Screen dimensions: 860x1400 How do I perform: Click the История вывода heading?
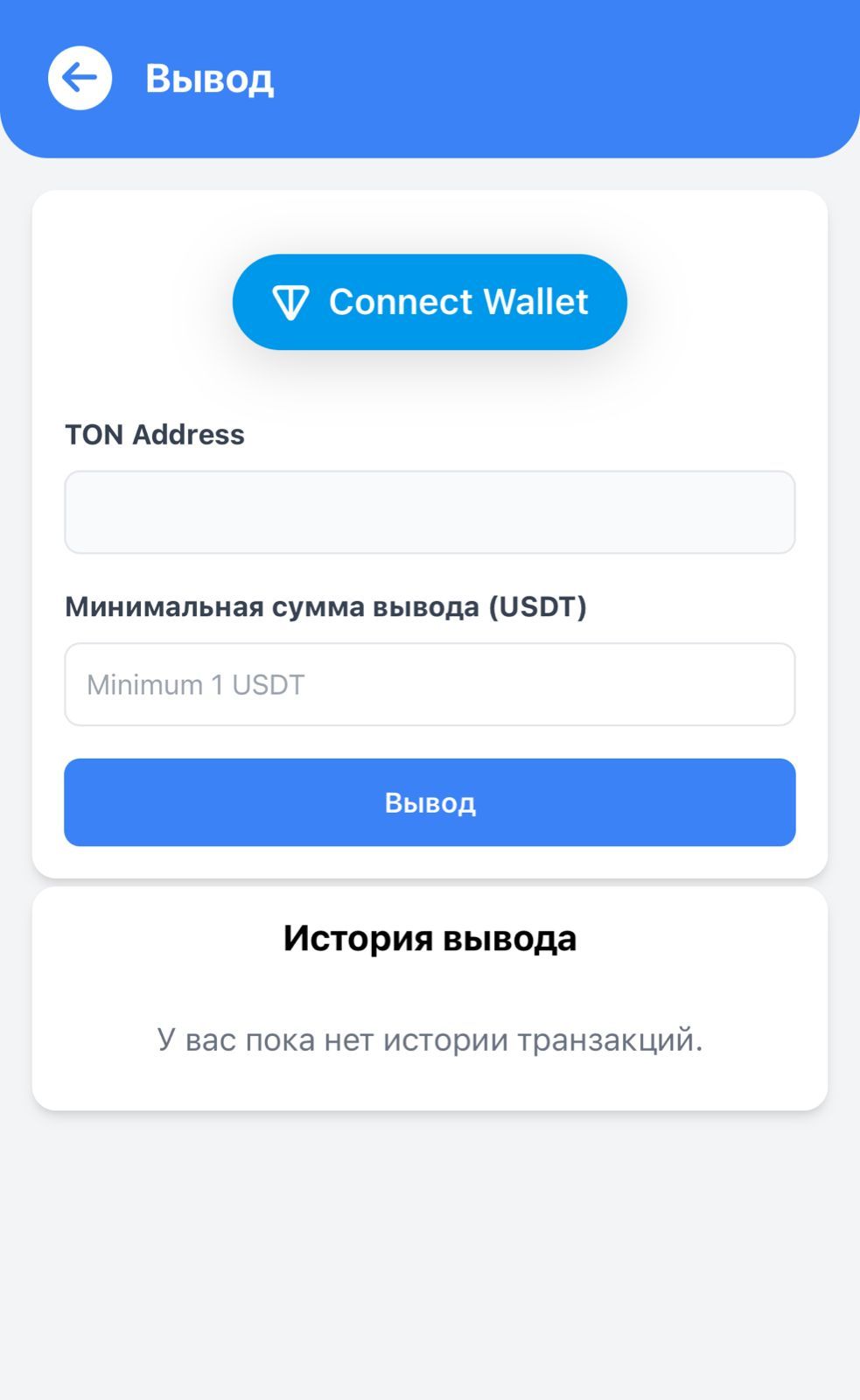point(430,937)
